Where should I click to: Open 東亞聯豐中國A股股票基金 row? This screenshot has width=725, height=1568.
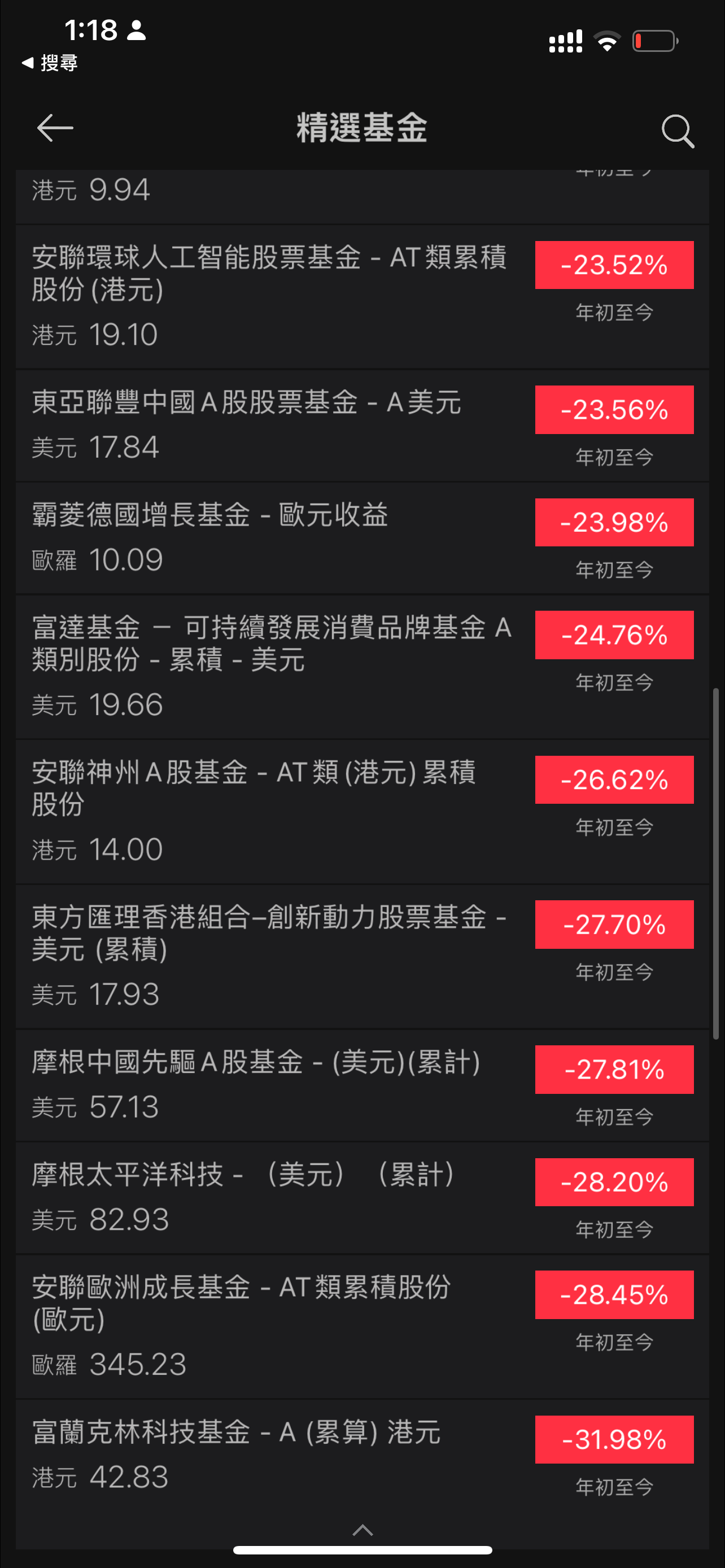tap(362, 426)
